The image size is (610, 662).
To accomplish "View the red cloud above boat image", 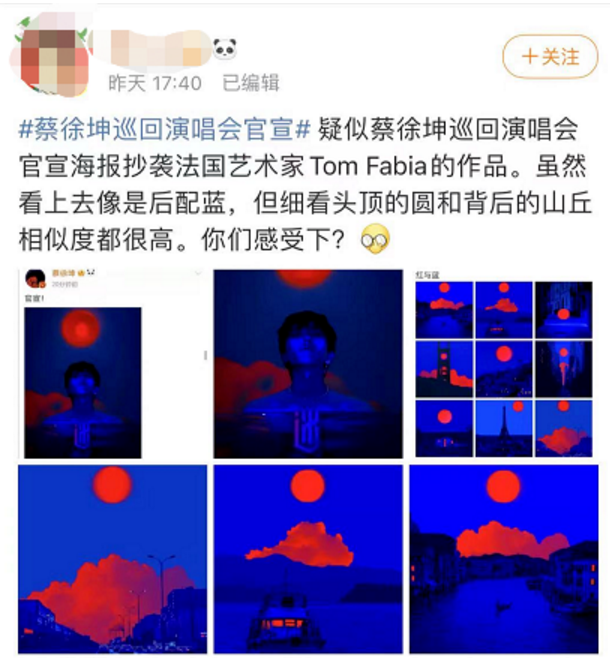I will click(307, 559).
